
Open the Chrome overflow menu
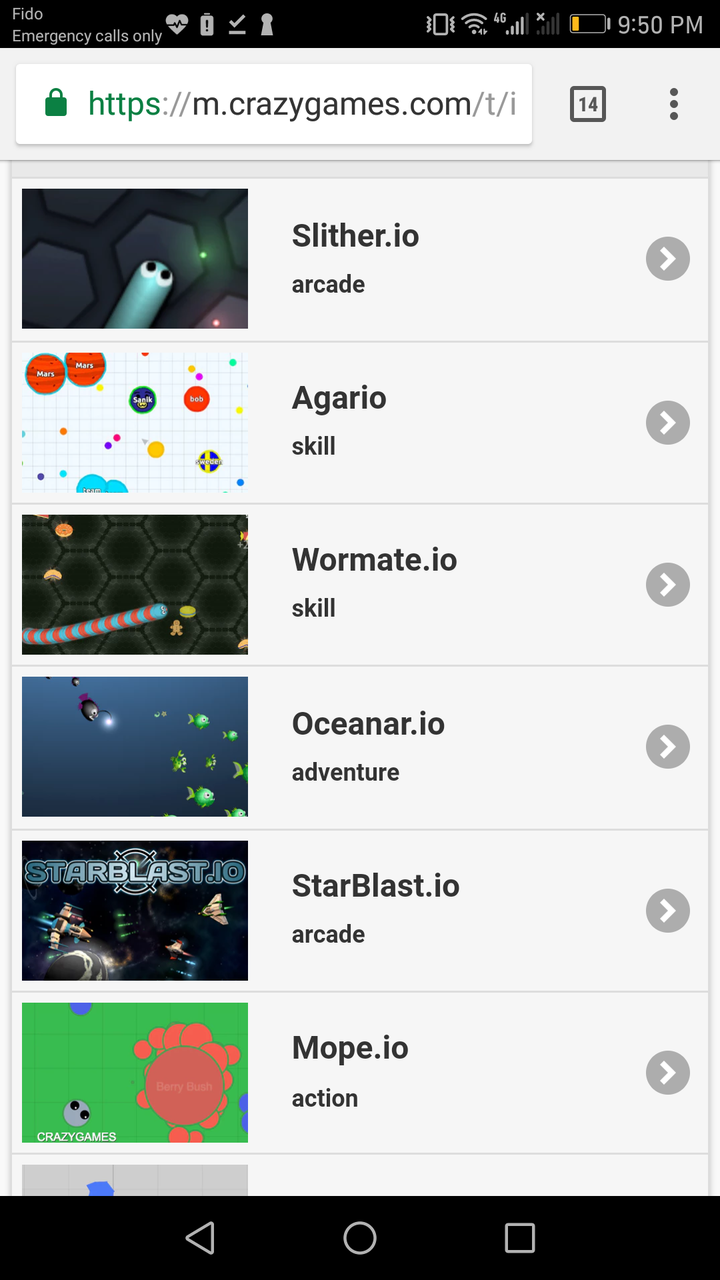coord(674,104)
